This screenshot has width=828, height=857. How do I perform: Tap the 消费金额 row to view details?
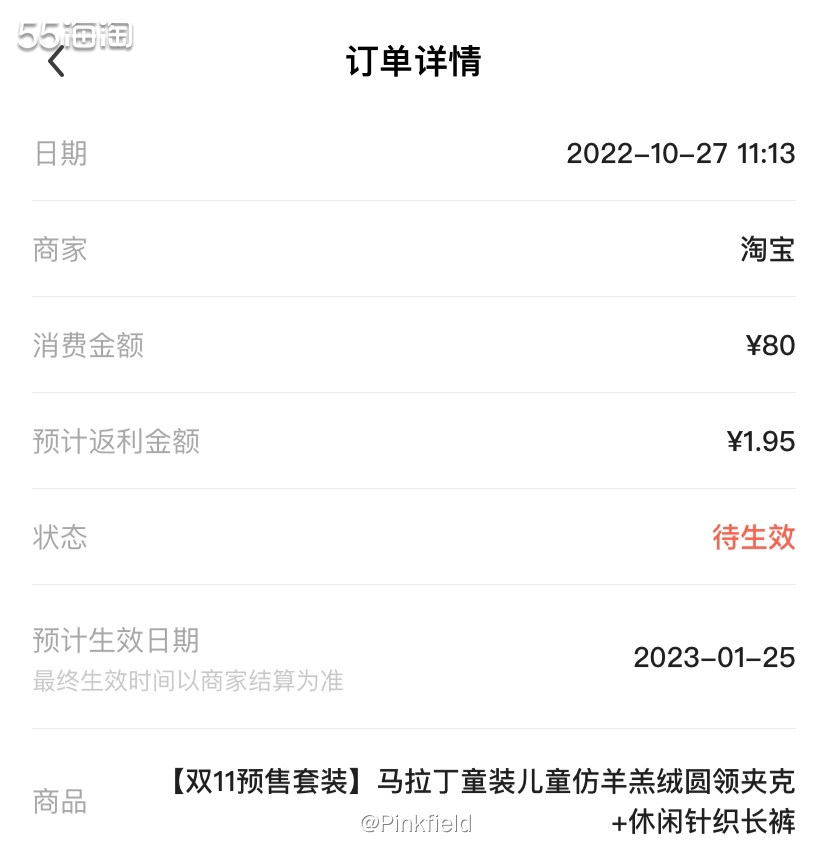tap(414, 345)
